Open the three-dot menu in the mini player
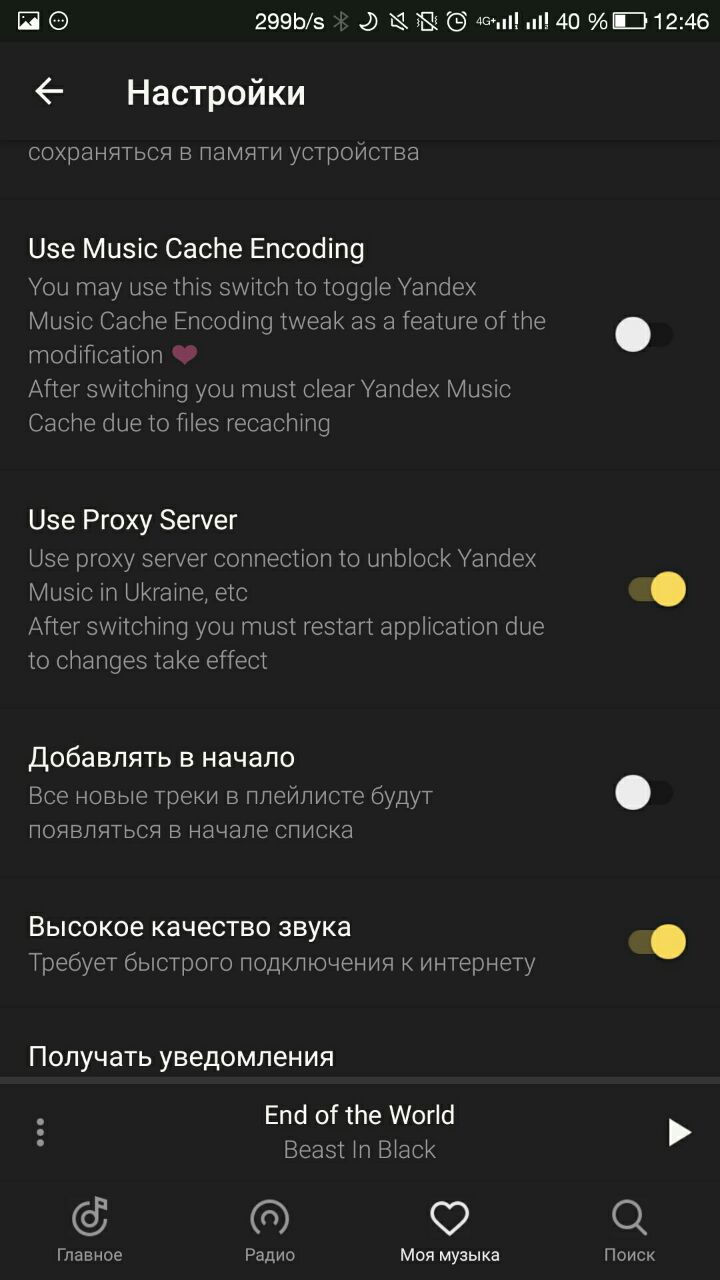This screenshot has height=1280, width=720. coord(40,1132)
